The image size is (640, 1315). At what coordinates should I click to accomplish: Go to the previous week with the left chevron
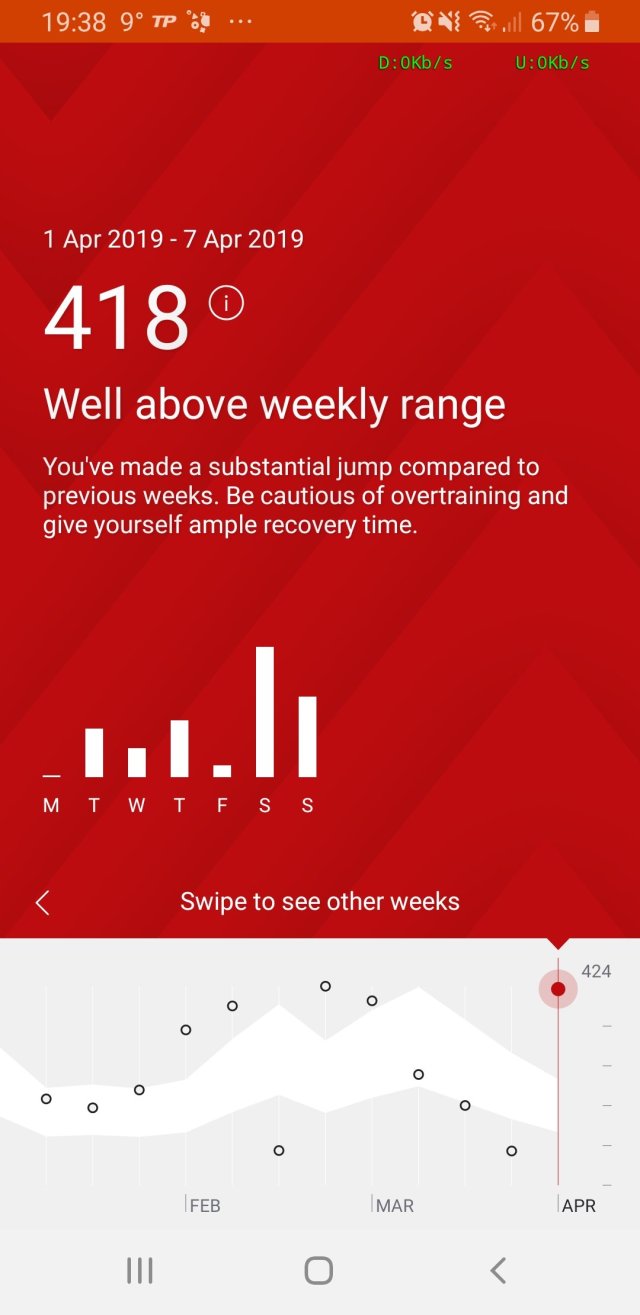[42, 902]
